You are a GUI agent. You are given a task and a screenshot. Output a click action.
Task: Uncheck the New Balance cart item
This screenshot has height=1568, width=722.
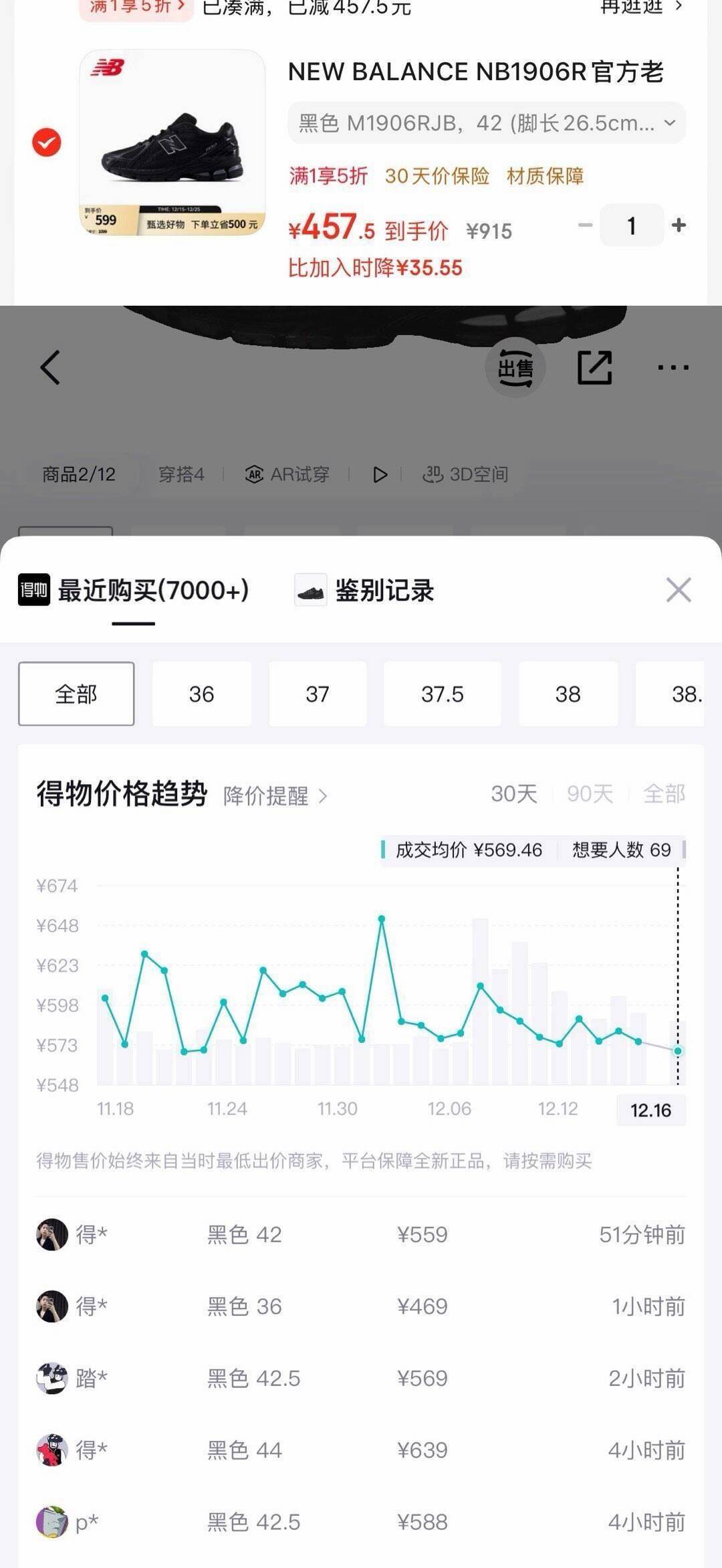(47, 142)
